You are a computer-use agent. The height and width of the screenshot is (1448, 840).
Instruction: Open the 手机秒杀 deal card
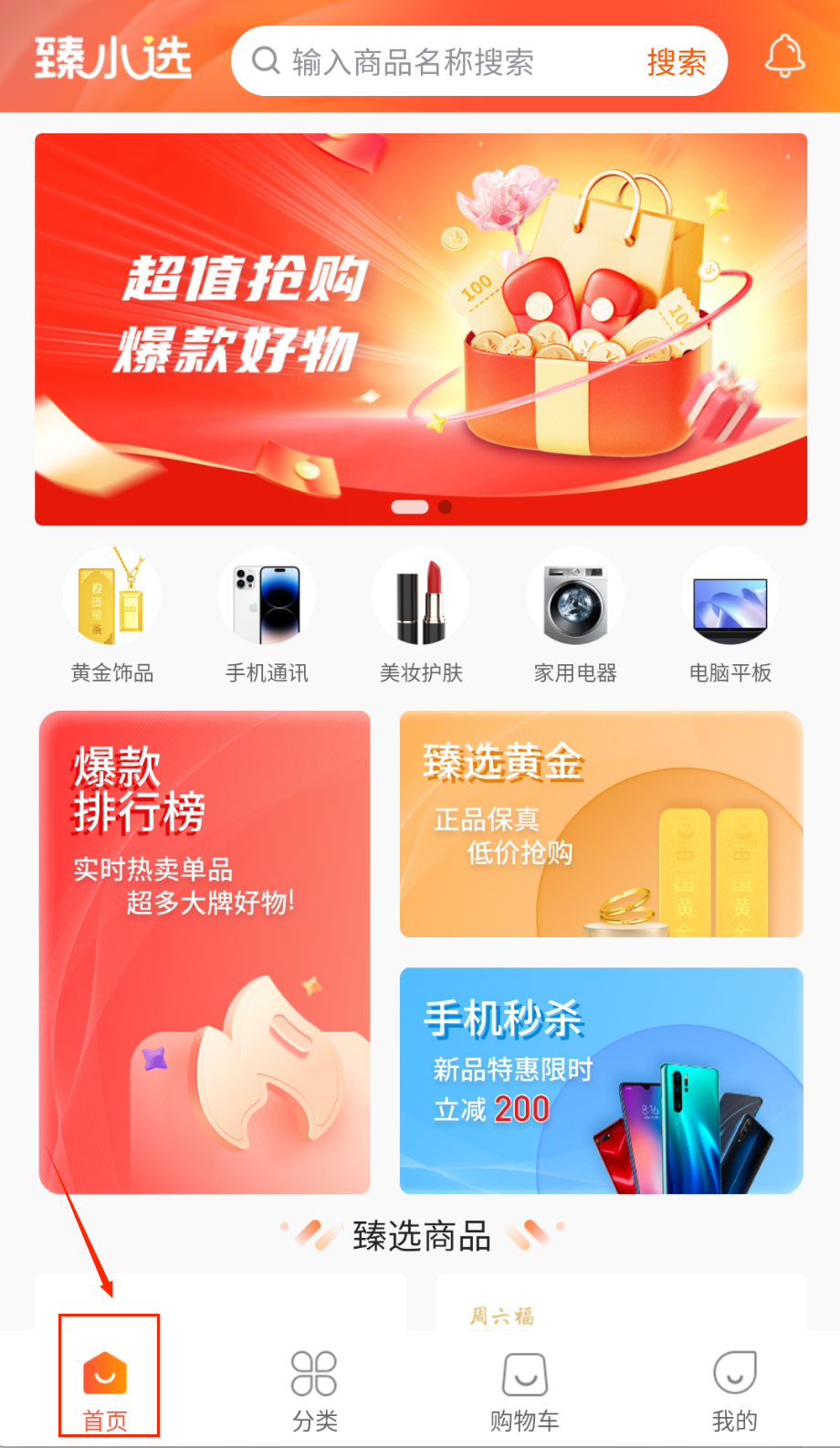601,1080
